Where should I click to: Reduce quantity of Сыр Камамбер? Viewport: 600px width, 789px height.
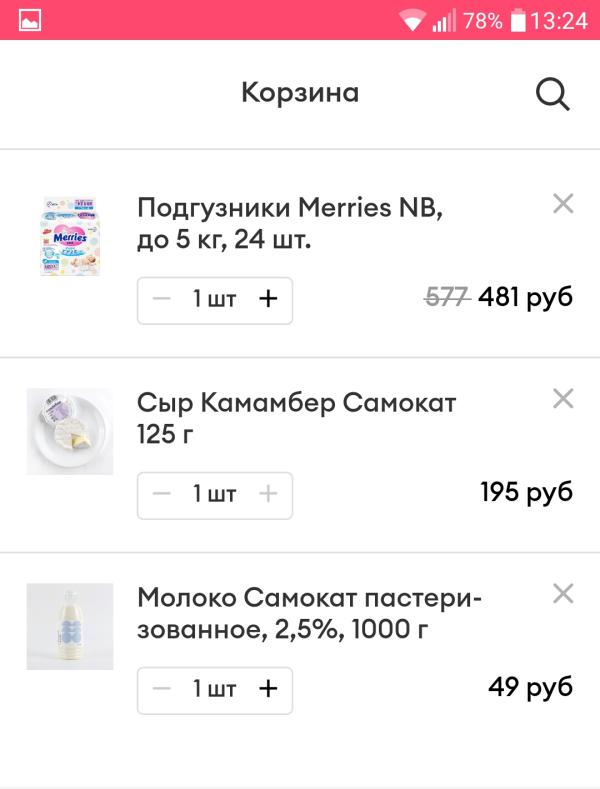pyautogui.click(x=163, y=494)
